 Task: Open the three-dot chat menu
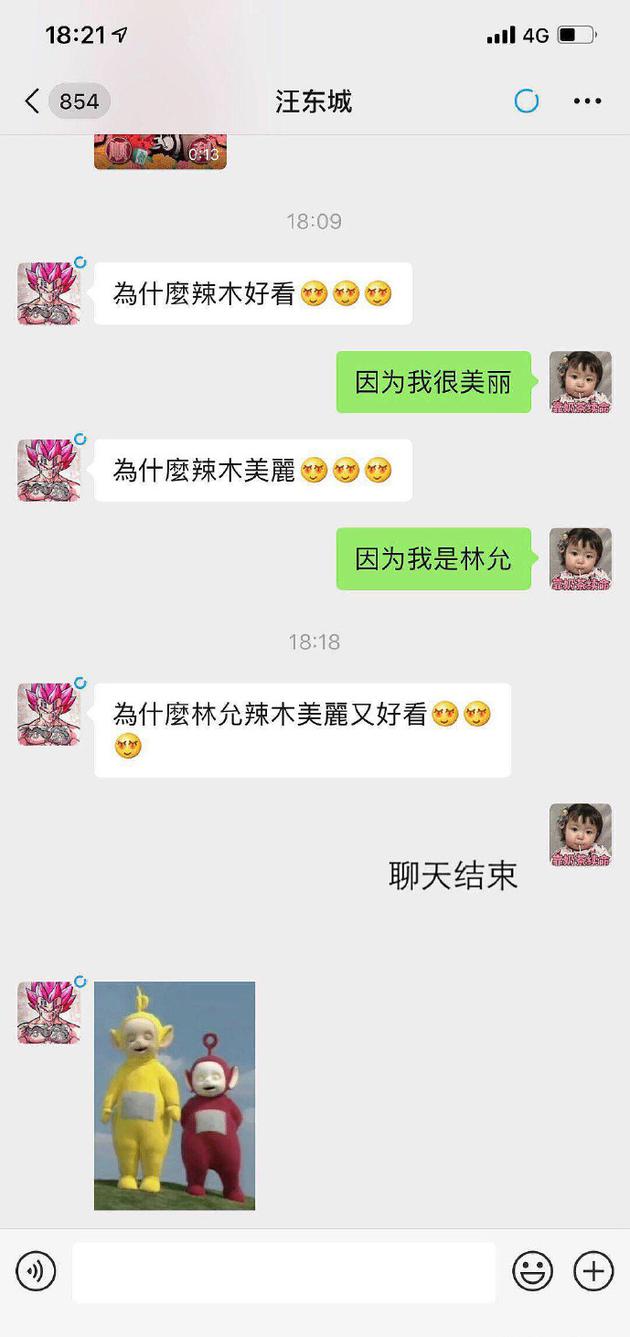587,101
